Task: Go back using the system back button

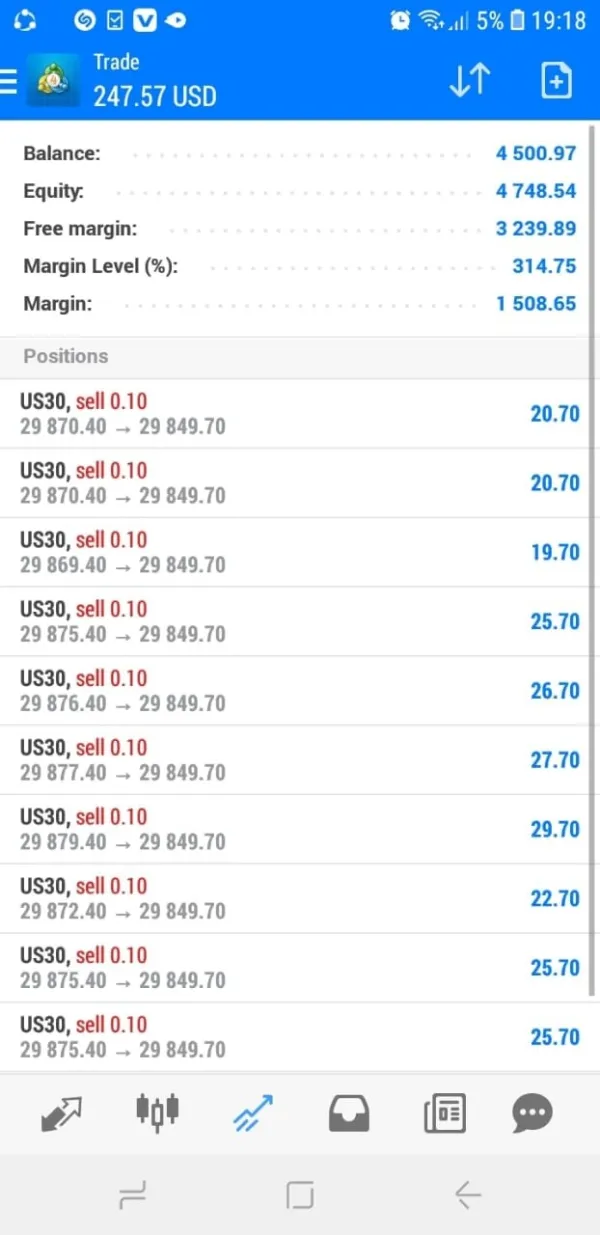Action: 467,1194
